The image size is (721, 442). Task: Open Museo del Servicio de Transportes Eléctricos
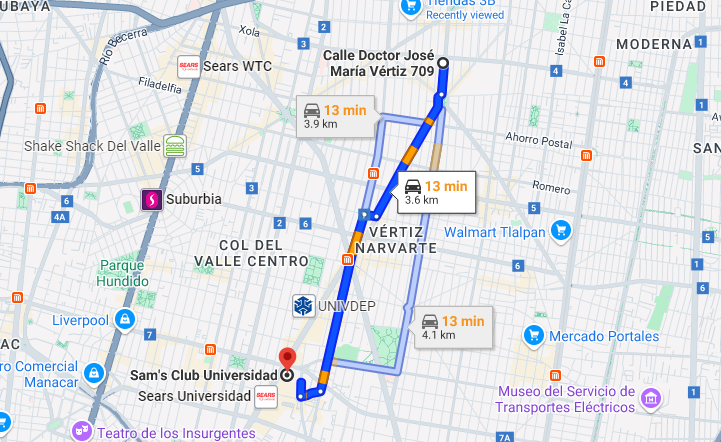651,399
